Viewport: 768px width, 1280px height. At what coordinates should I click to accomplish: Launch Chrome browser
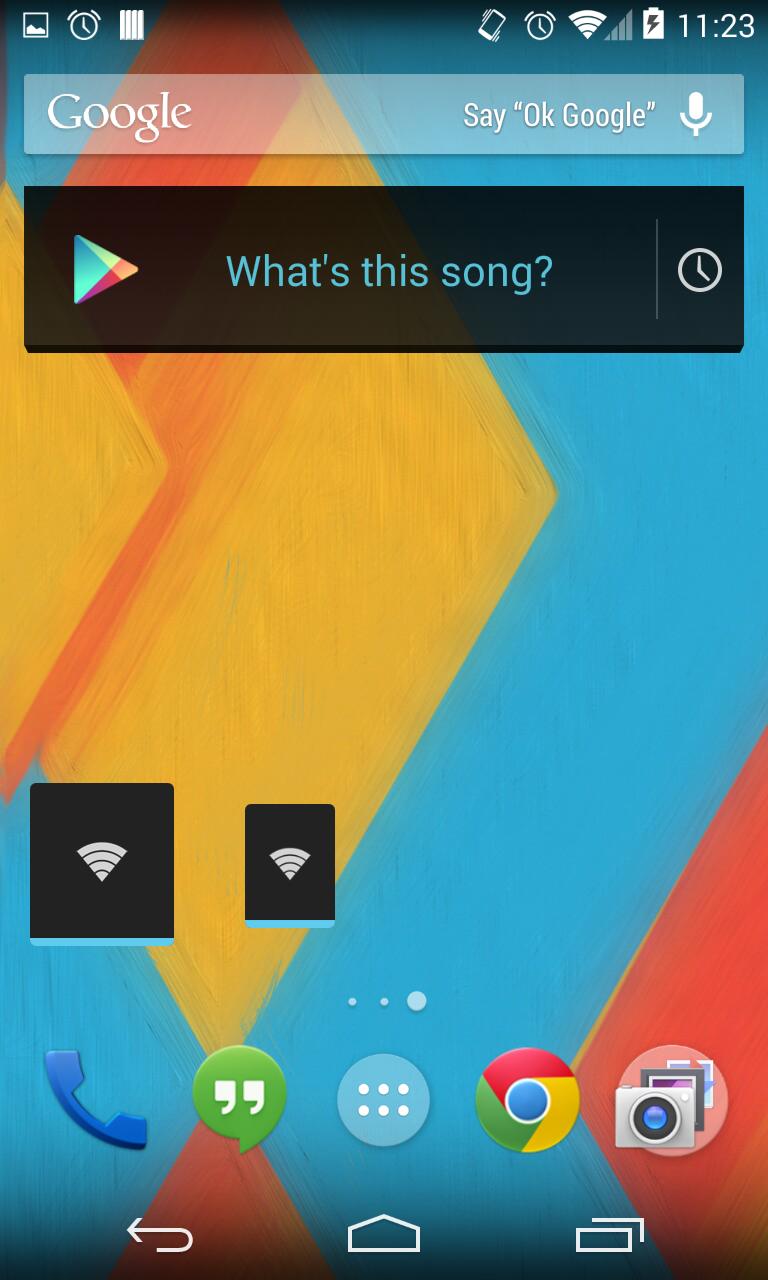click(527, 1100)
